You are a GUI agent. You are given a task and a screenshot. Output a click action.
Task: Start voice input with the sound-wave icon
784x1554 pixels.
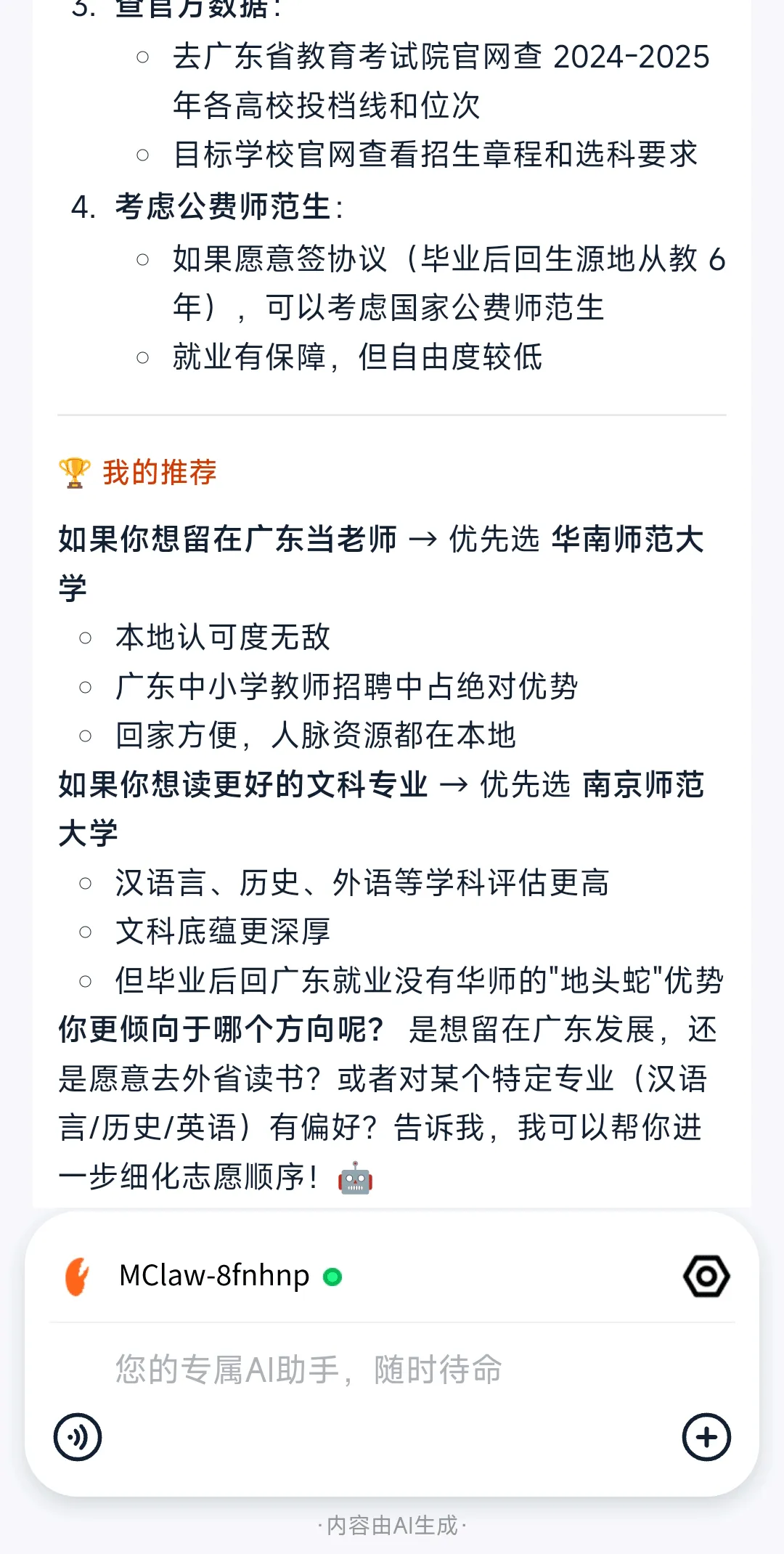78,1436
